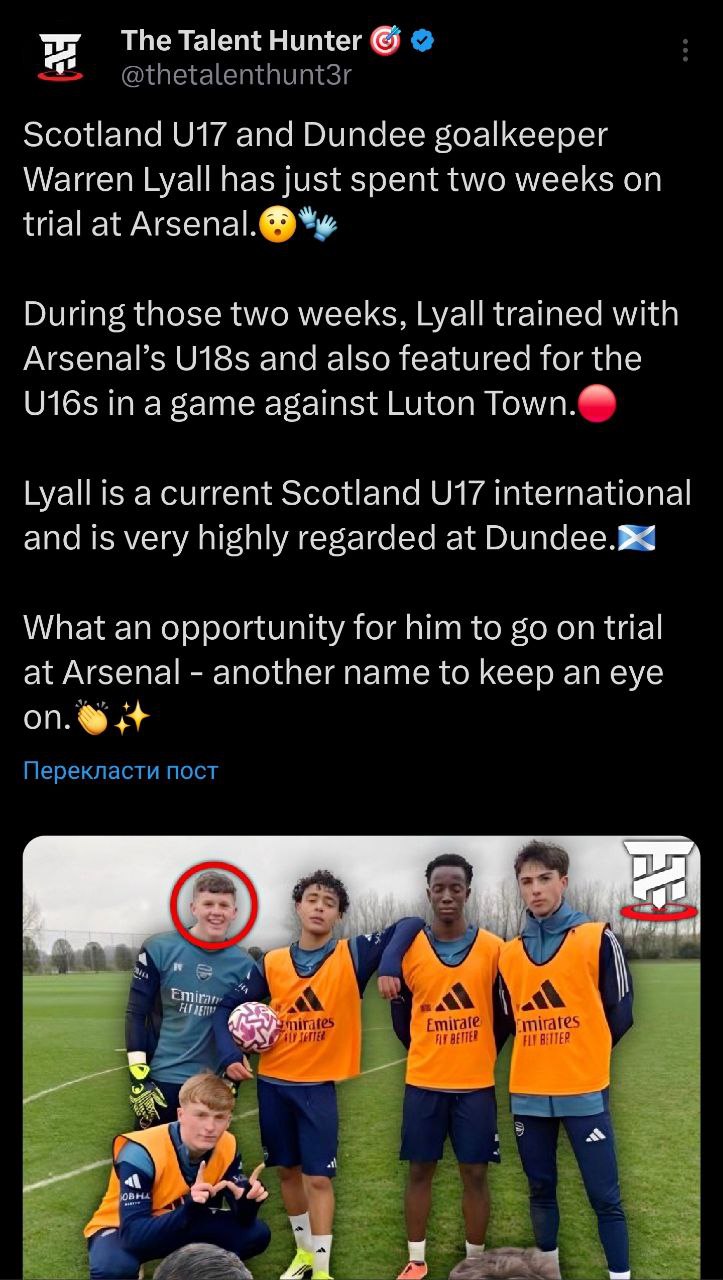This screenshot has height=1280, width=723.
Task: Translate post via Перекласти пост link
Action: (120, 771)
